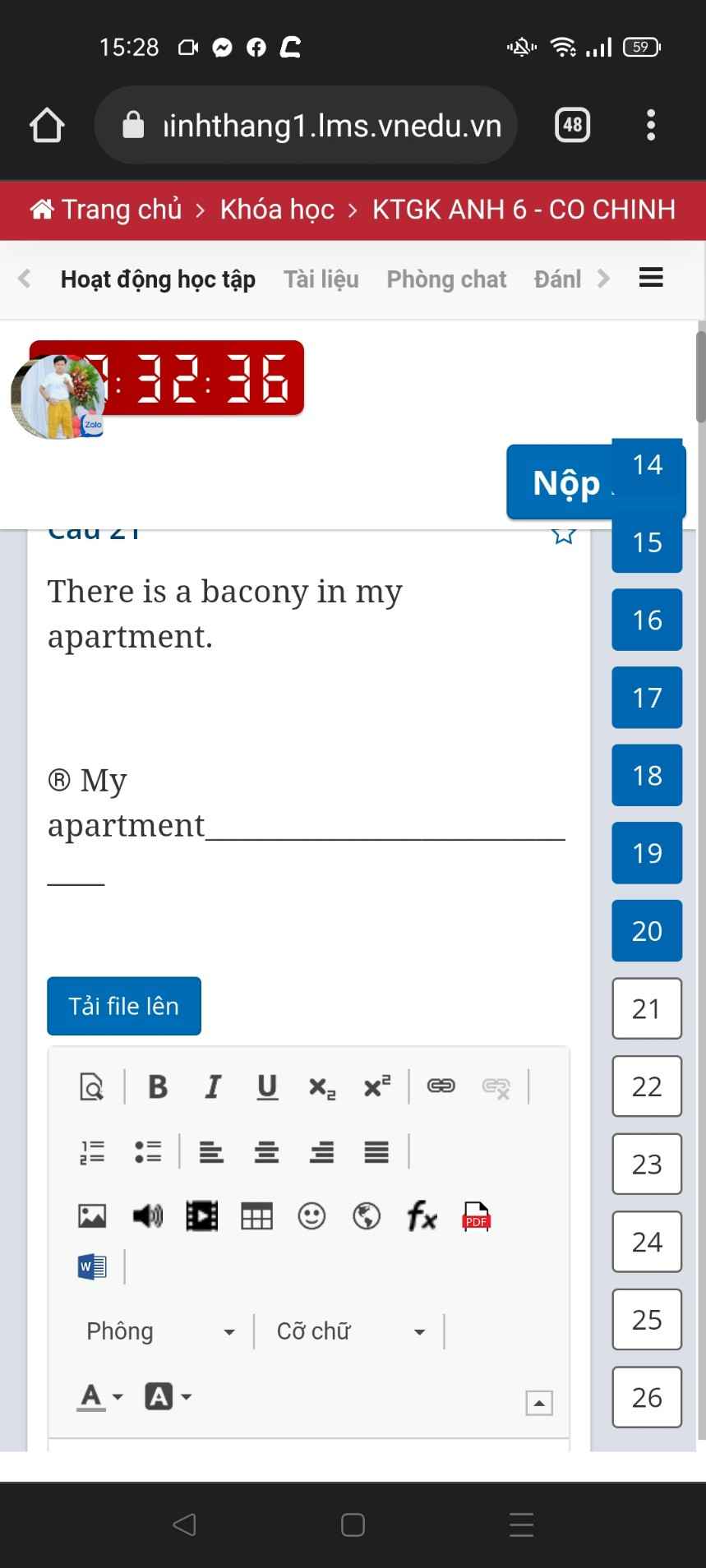Tap the Tải file lên upload button
This screenshot has width=706, height=1568.
coord(123,1006)
